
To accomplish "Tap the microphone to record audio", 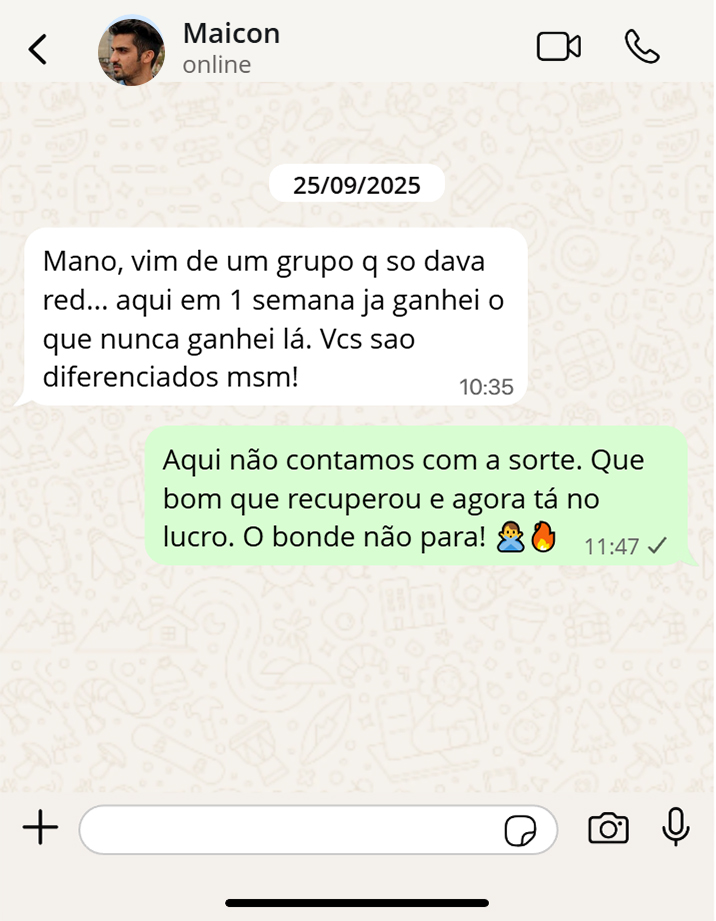I will tap(676, 827).
